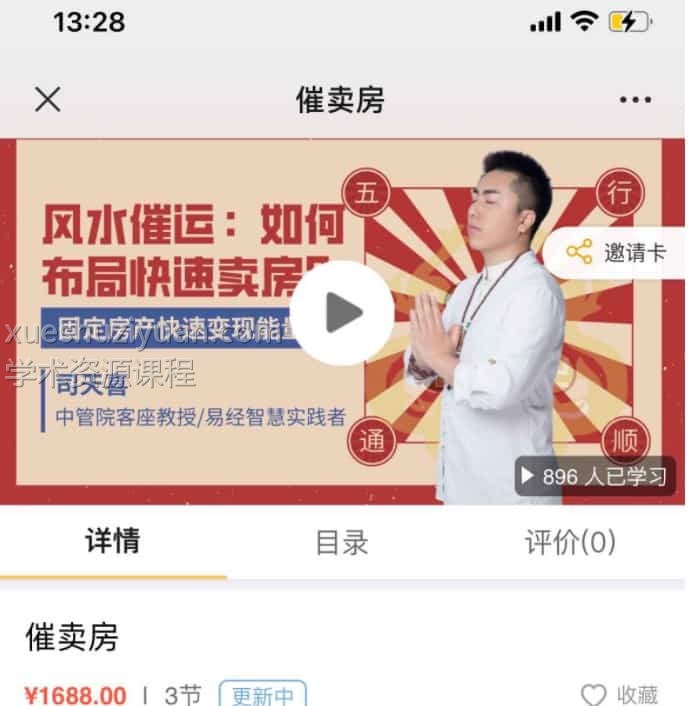The image size is (689, 706).
Task: Add course to favorites with 收藏
Action: click(x=620, y=694)
